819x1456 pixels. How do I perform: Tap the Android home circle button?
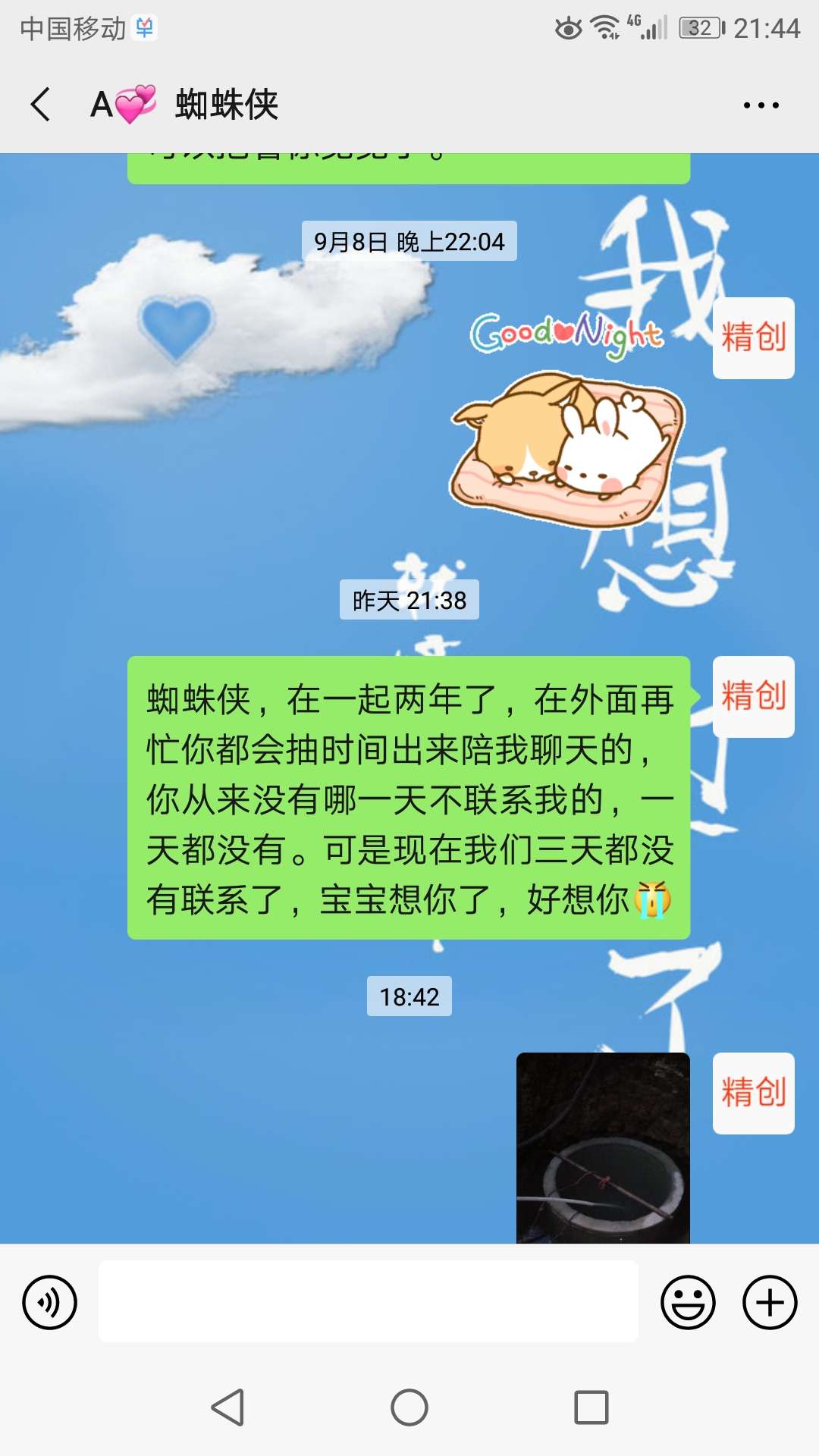point(409,1407)
